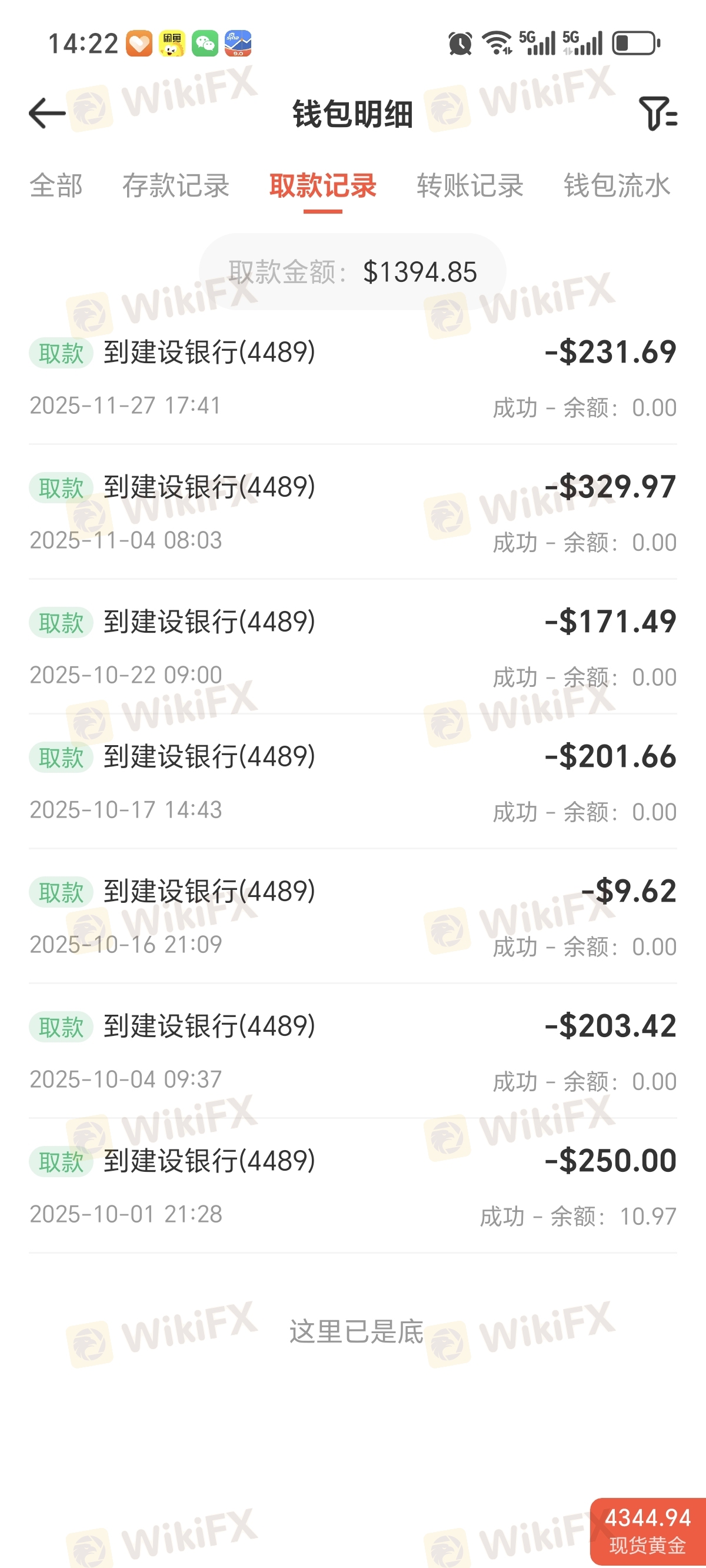Switch to the 全部 tab
Viewport: 706px width, 1568px height.
click(x=56, y=185)
